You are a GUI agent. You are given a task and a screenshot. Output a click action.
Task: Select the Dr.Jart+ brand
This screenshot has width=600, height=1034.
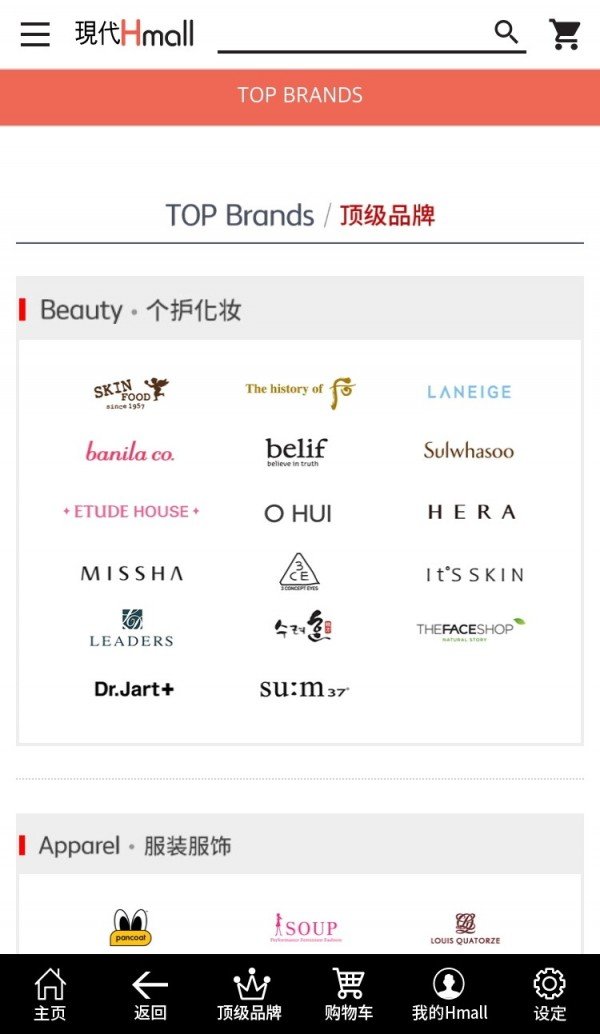pyautogui.click(x=134, y=689)
